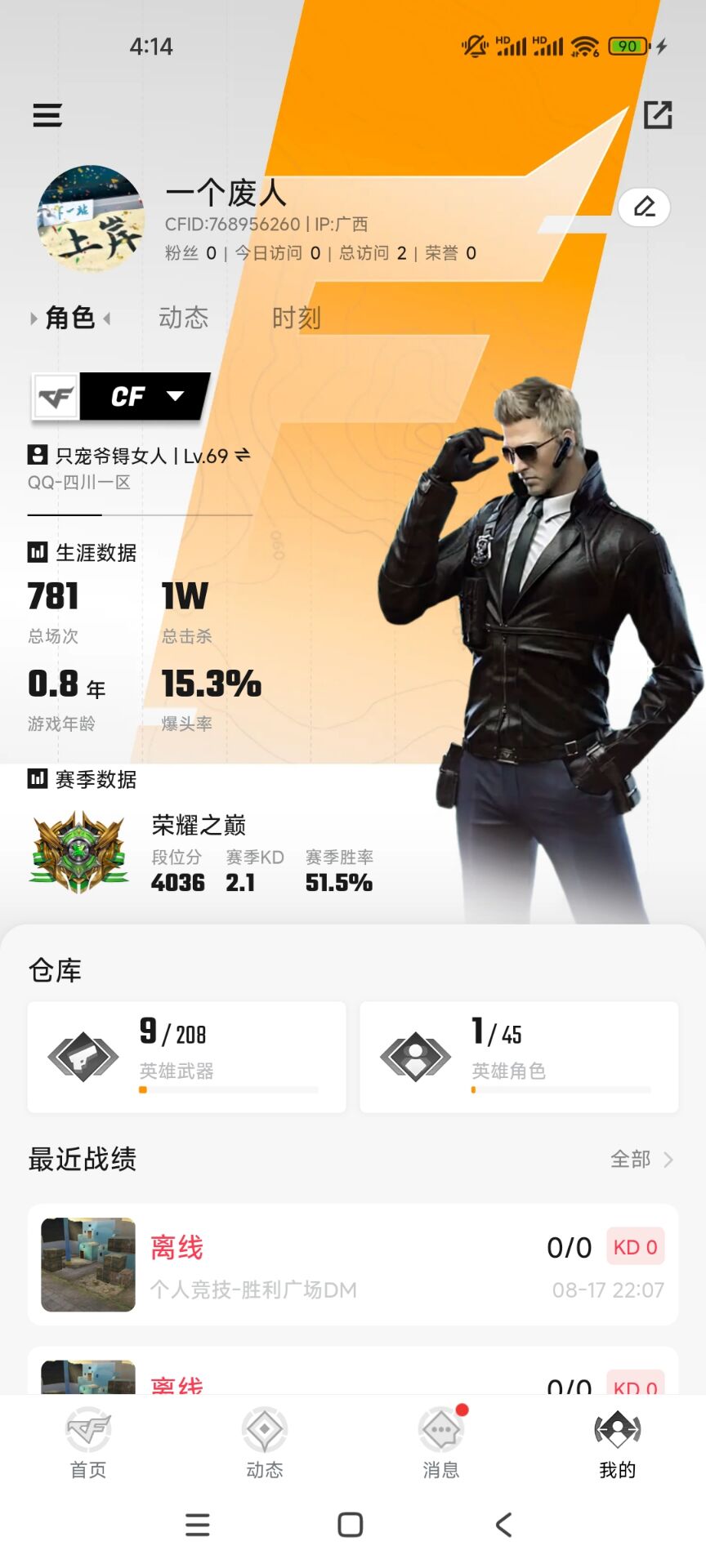Share the profile via the export icon
The height and width of the screenshot is (1568, 706).
pyautogui.click(x=657, y=115)
